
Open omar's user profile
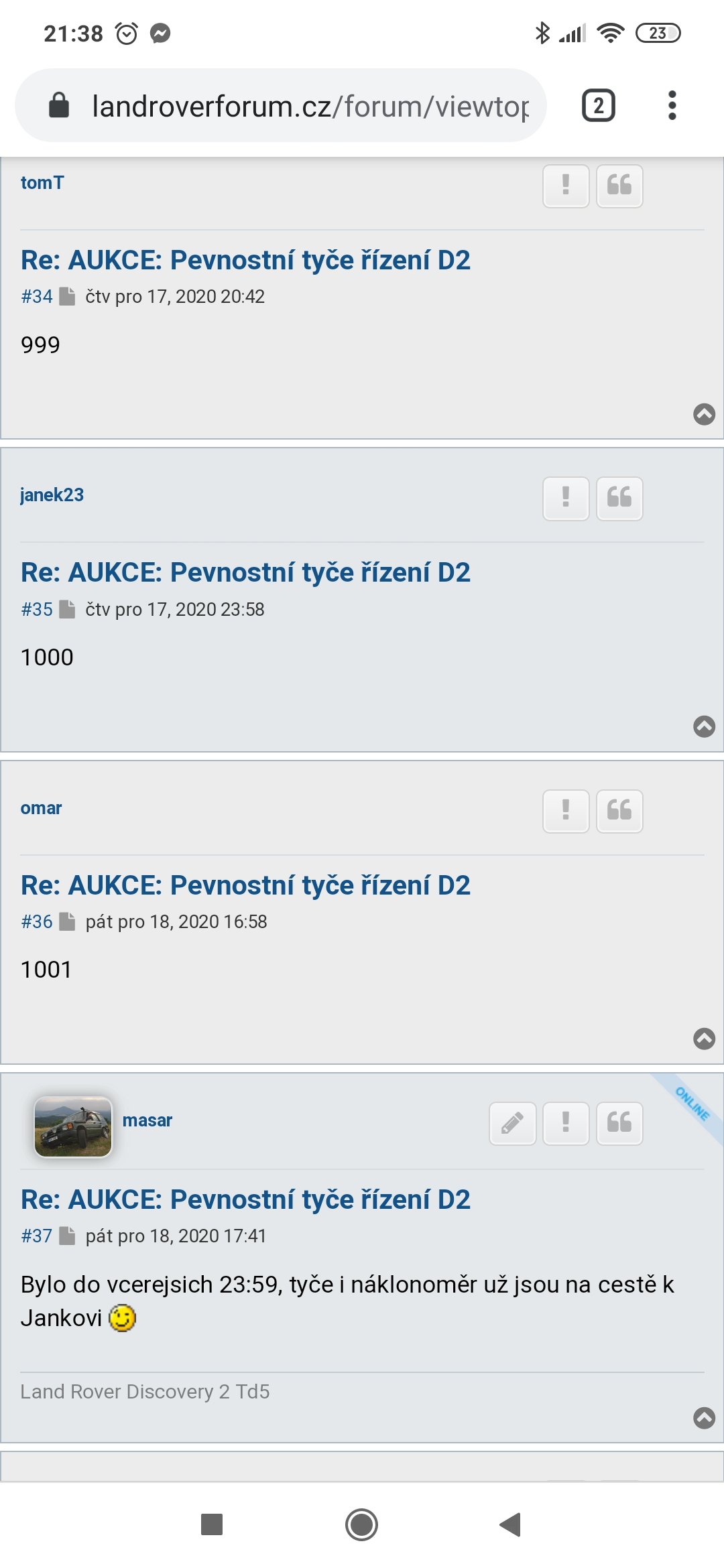pyautogui.click(x=41, y=808)
